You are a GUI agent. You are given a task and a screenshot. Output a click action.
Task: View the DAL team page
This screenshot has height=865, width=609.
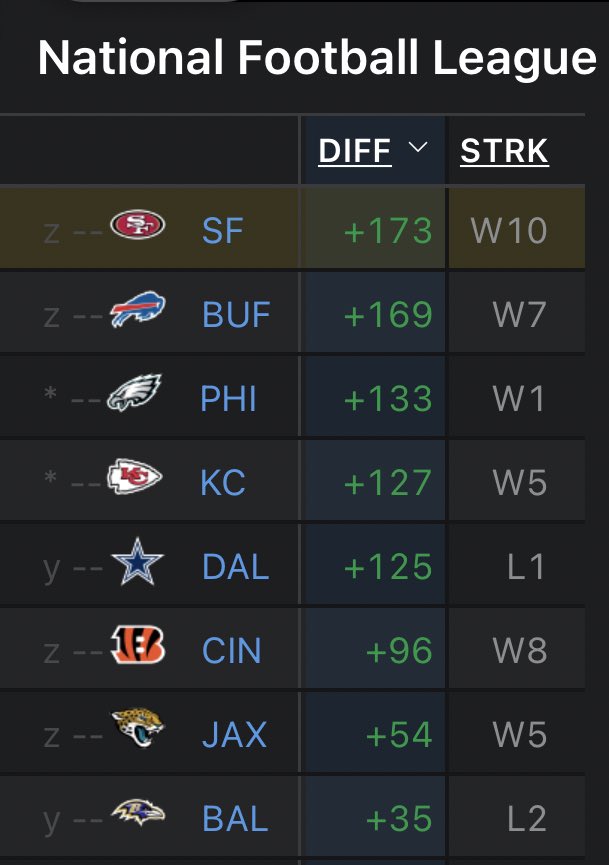(x=236, y=567)
